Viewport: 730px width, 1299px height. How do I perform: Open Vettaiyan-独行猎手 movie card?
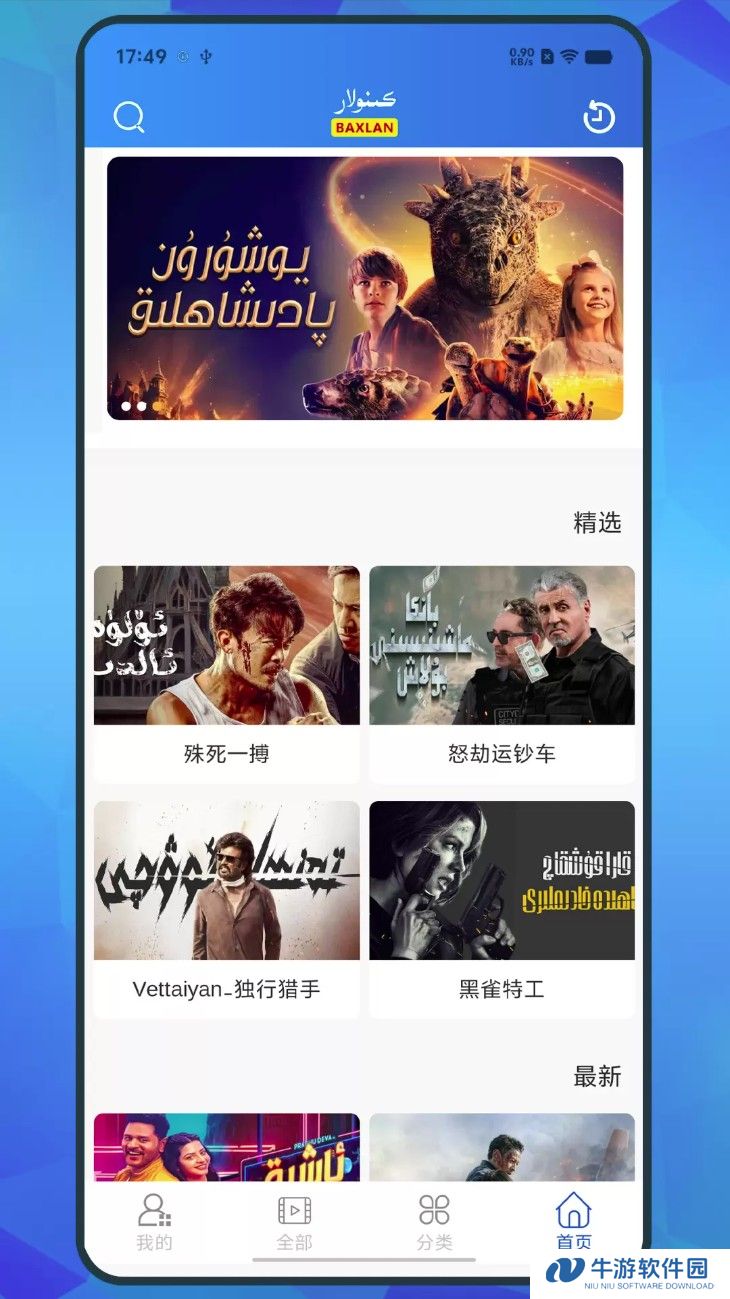[x=227, y=909]
